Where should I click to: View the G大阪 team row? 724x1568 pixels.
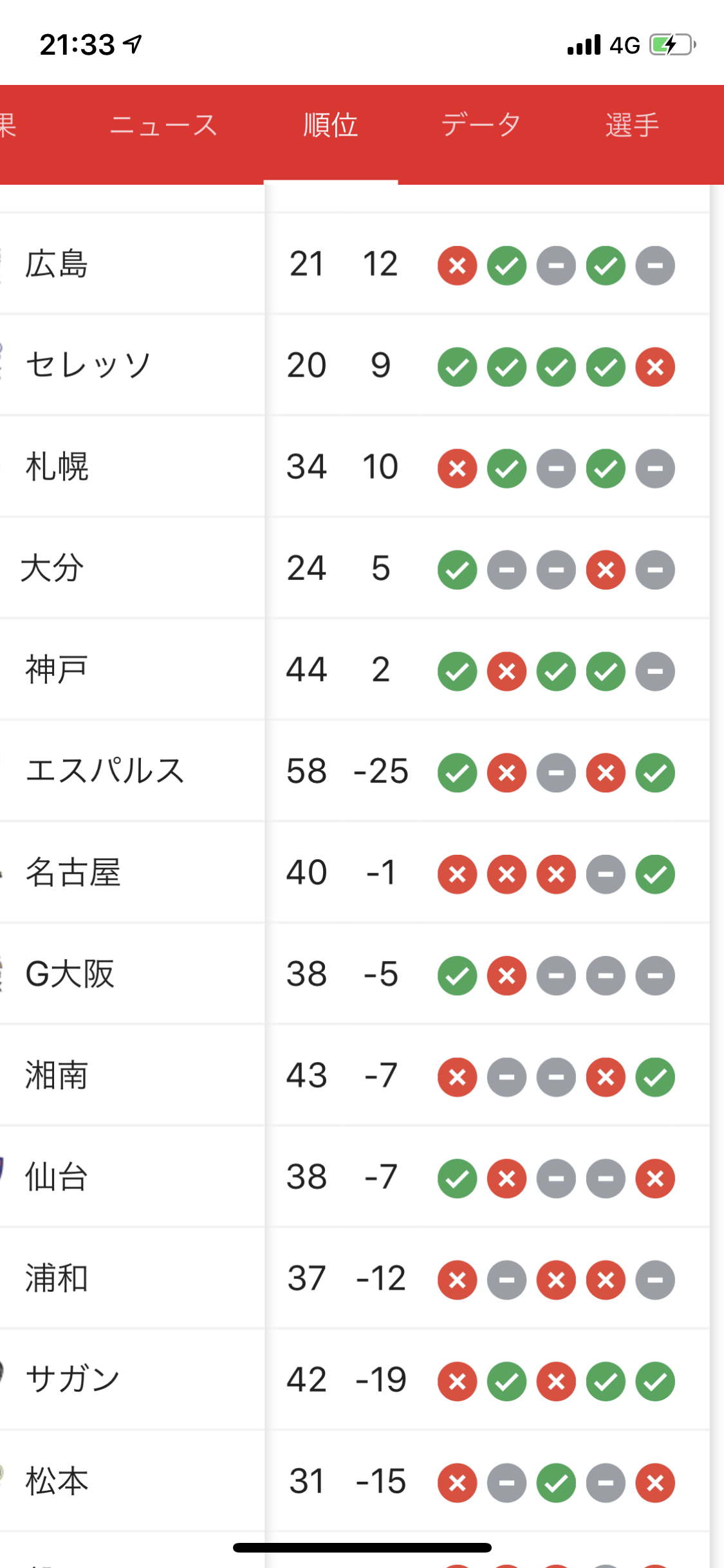click(355, 975)
